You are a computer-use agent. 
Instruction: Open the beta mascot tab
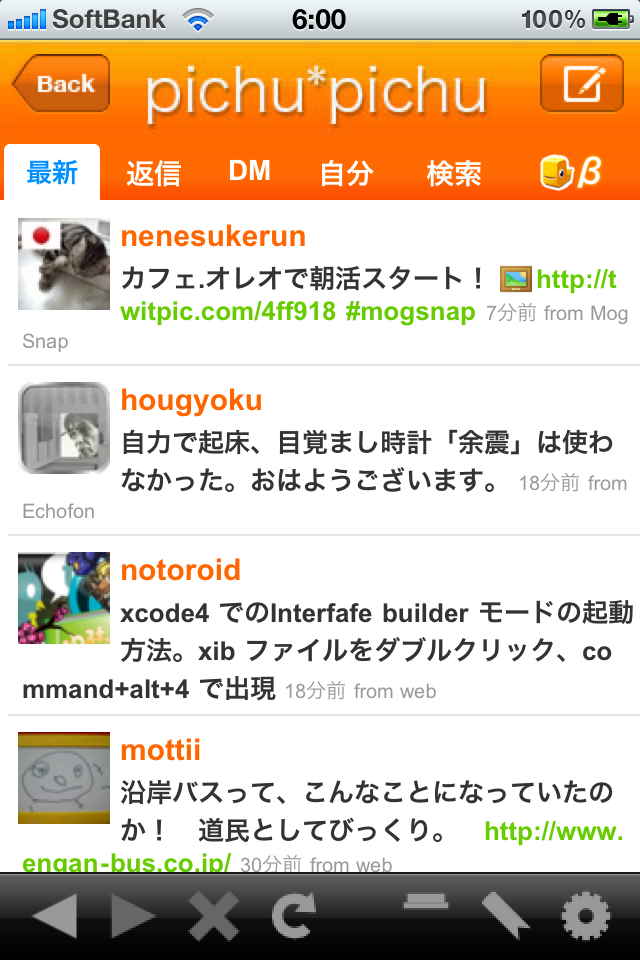pos(571,172)
